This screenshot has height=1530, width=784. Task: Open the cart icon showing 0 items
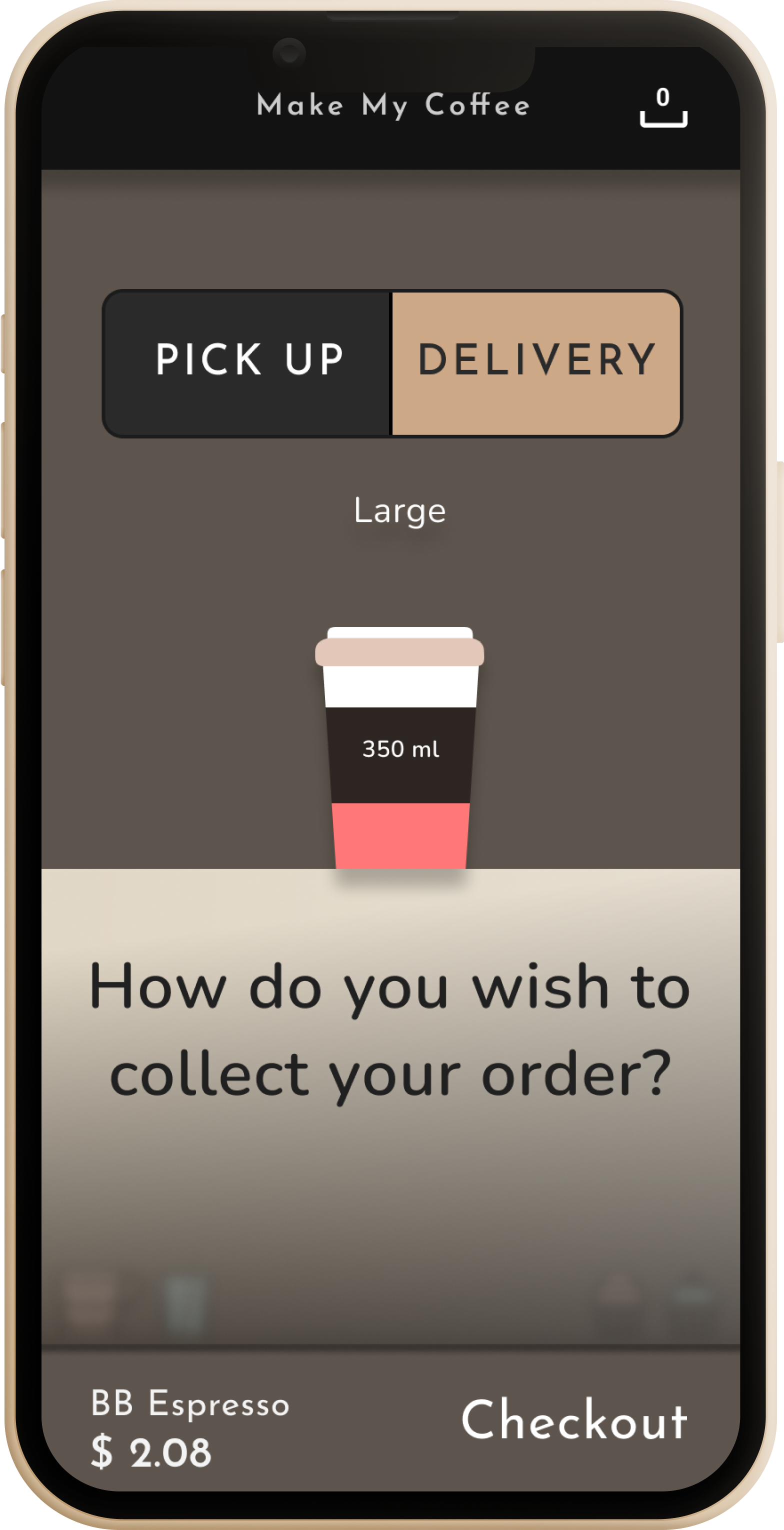coord(663,108)
